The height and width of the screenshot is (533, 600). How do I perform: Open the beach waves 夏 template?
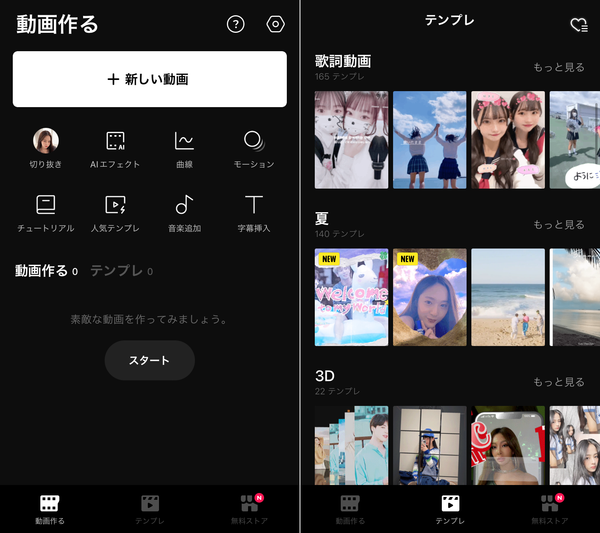[x=508, y=297]
